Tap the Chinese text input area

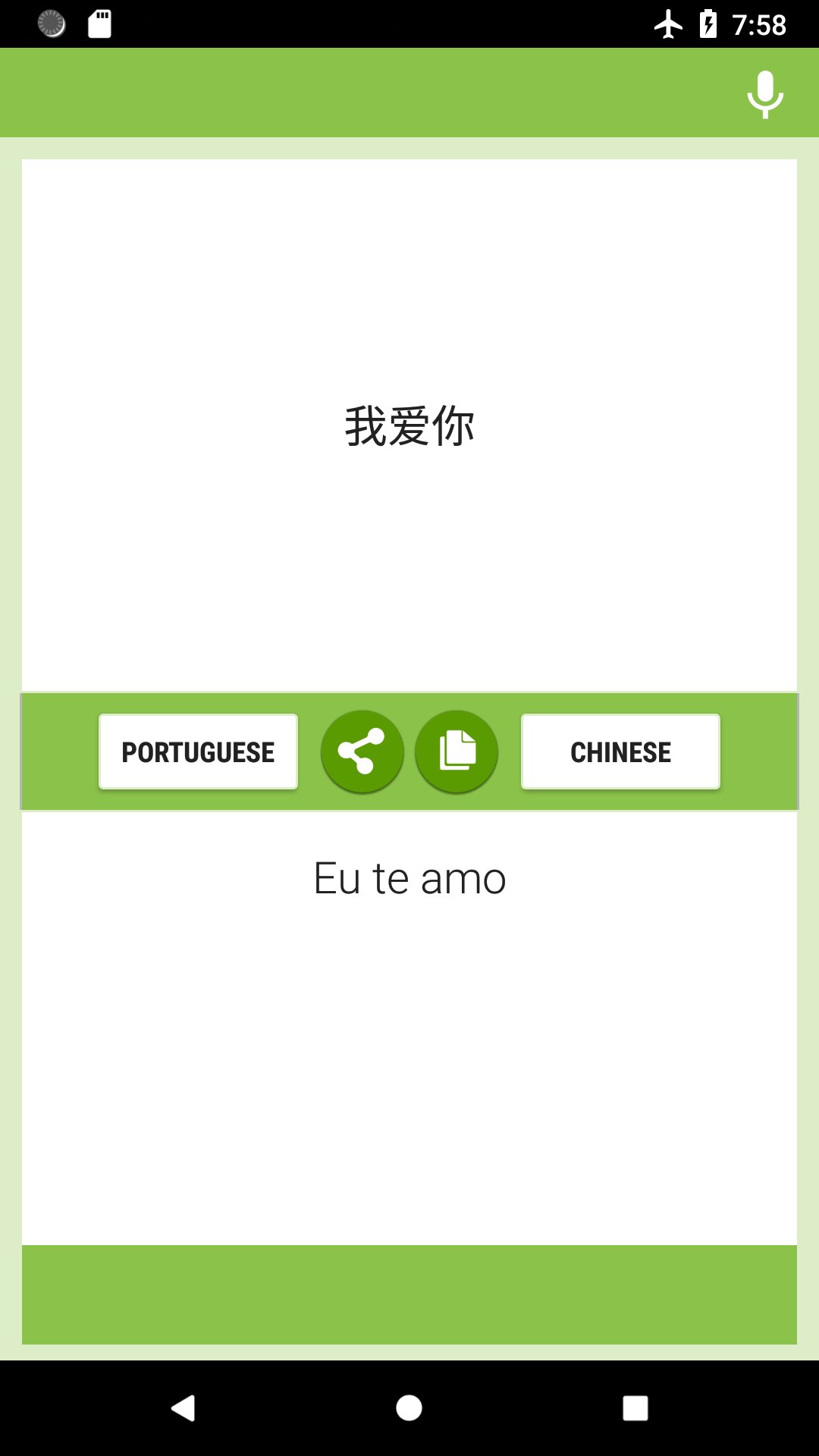[x=409, y=425]
